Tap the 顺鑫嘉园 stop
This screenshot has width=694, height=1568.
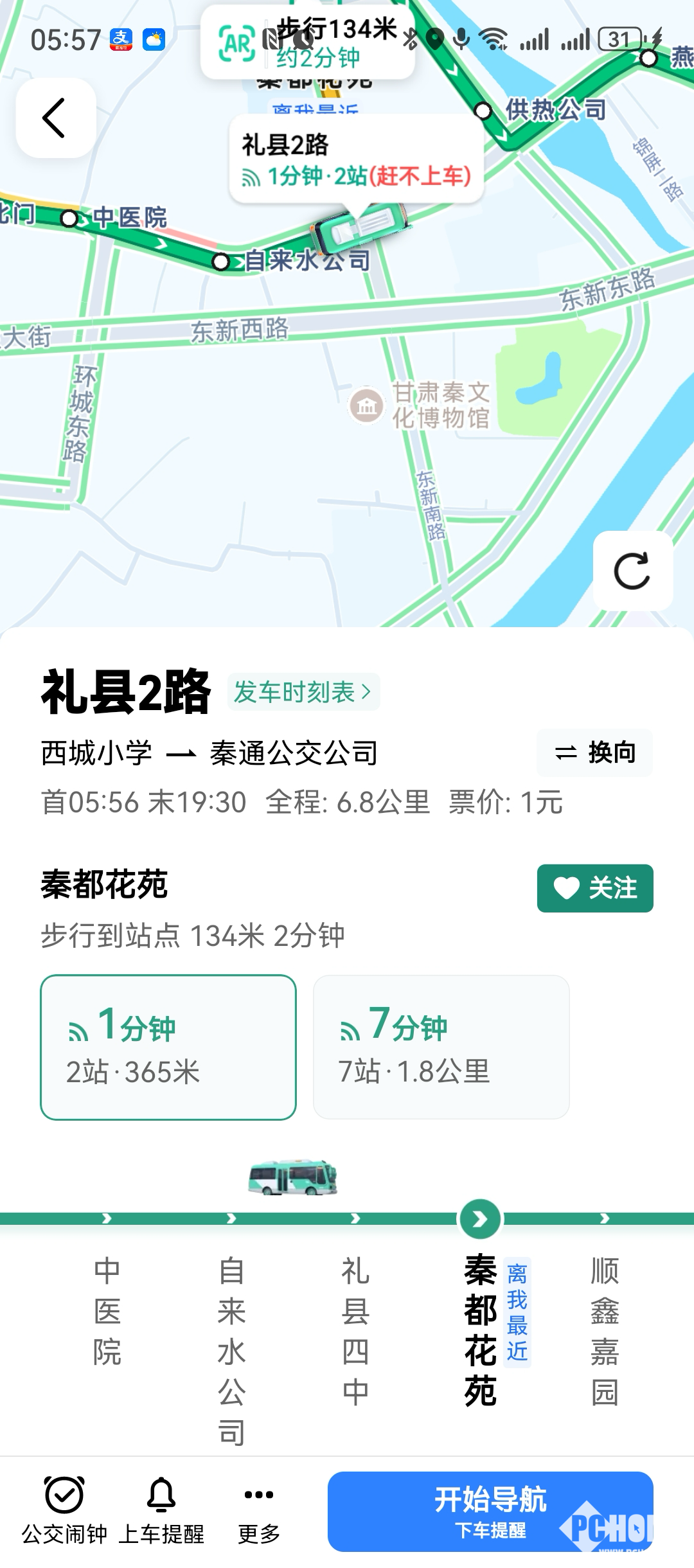605,1330
